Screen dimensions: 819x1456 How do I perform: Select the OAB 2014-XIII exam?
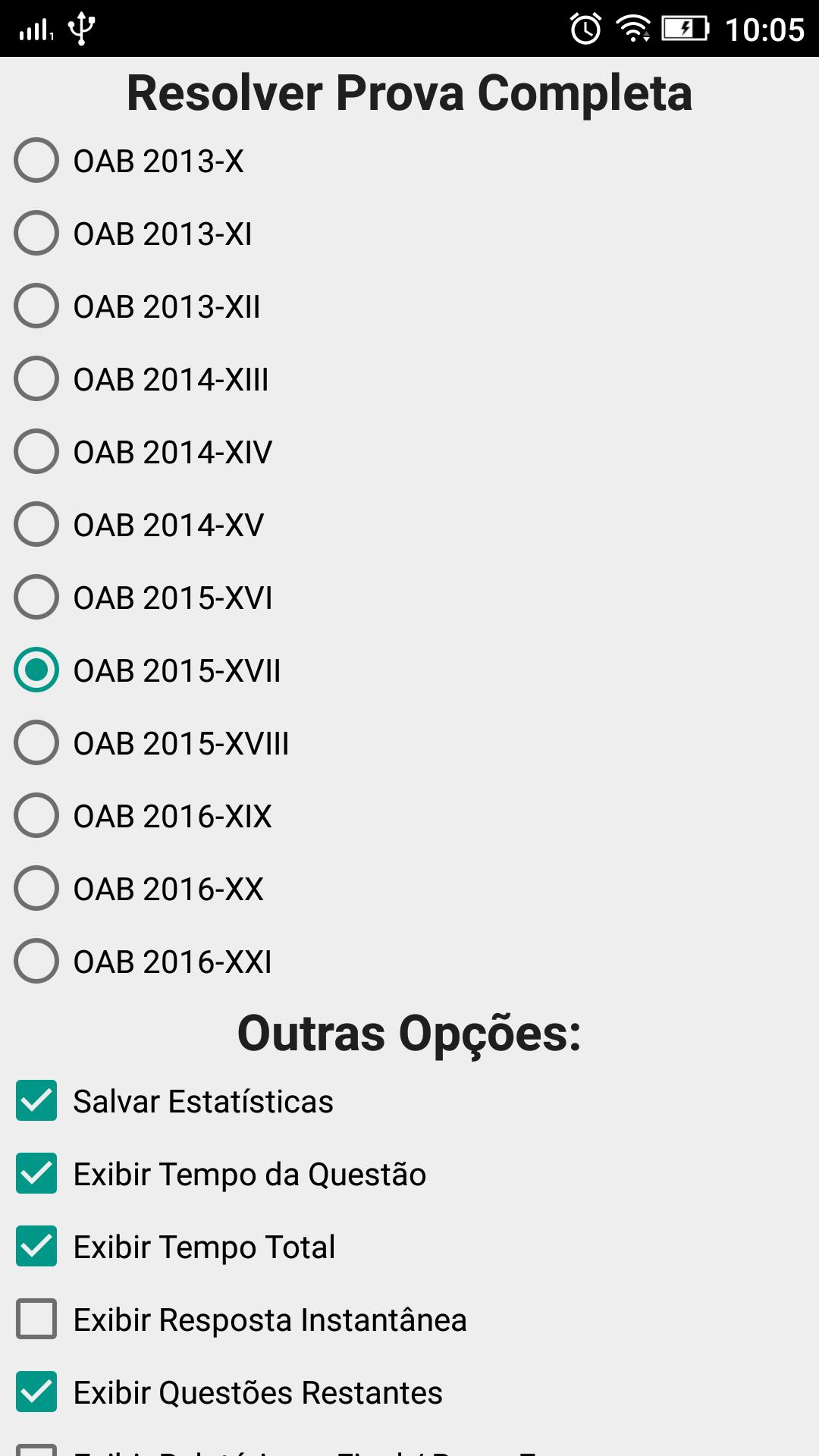[36, 378]
